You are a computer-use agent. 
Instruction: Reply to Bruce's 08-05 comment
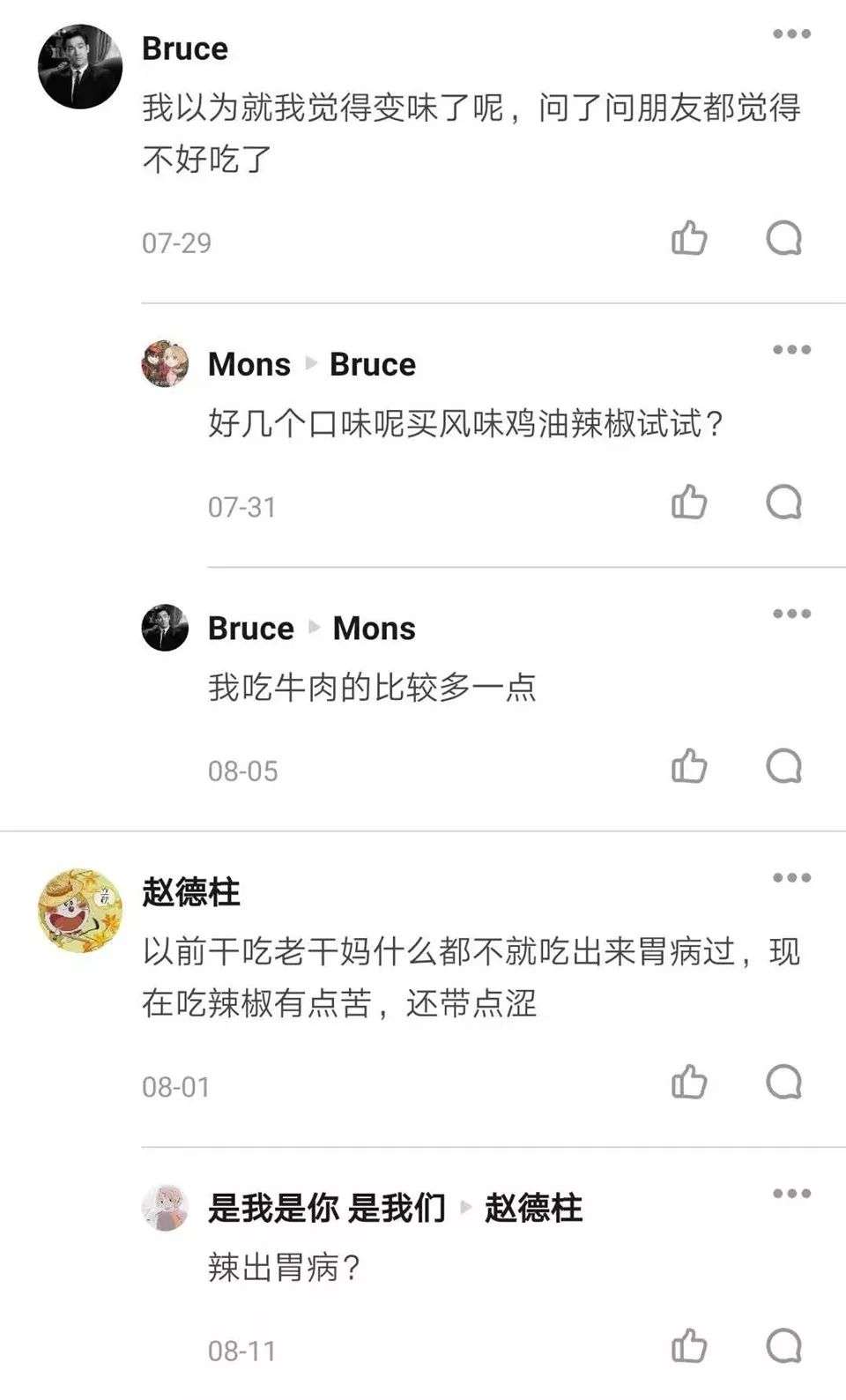783,766
